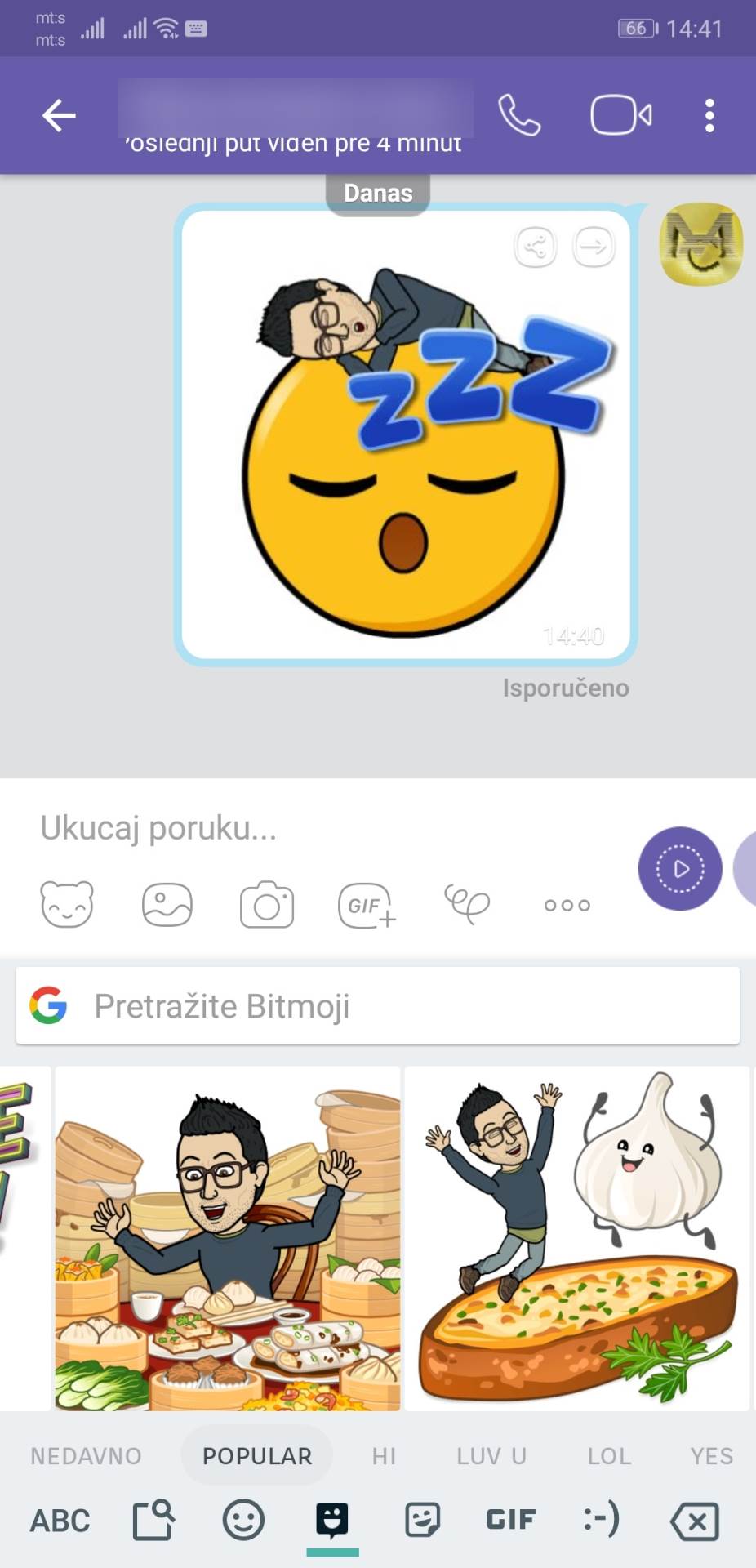
Task: Switch to the GIF tab in keyboard
Action: coord(509,1519)
